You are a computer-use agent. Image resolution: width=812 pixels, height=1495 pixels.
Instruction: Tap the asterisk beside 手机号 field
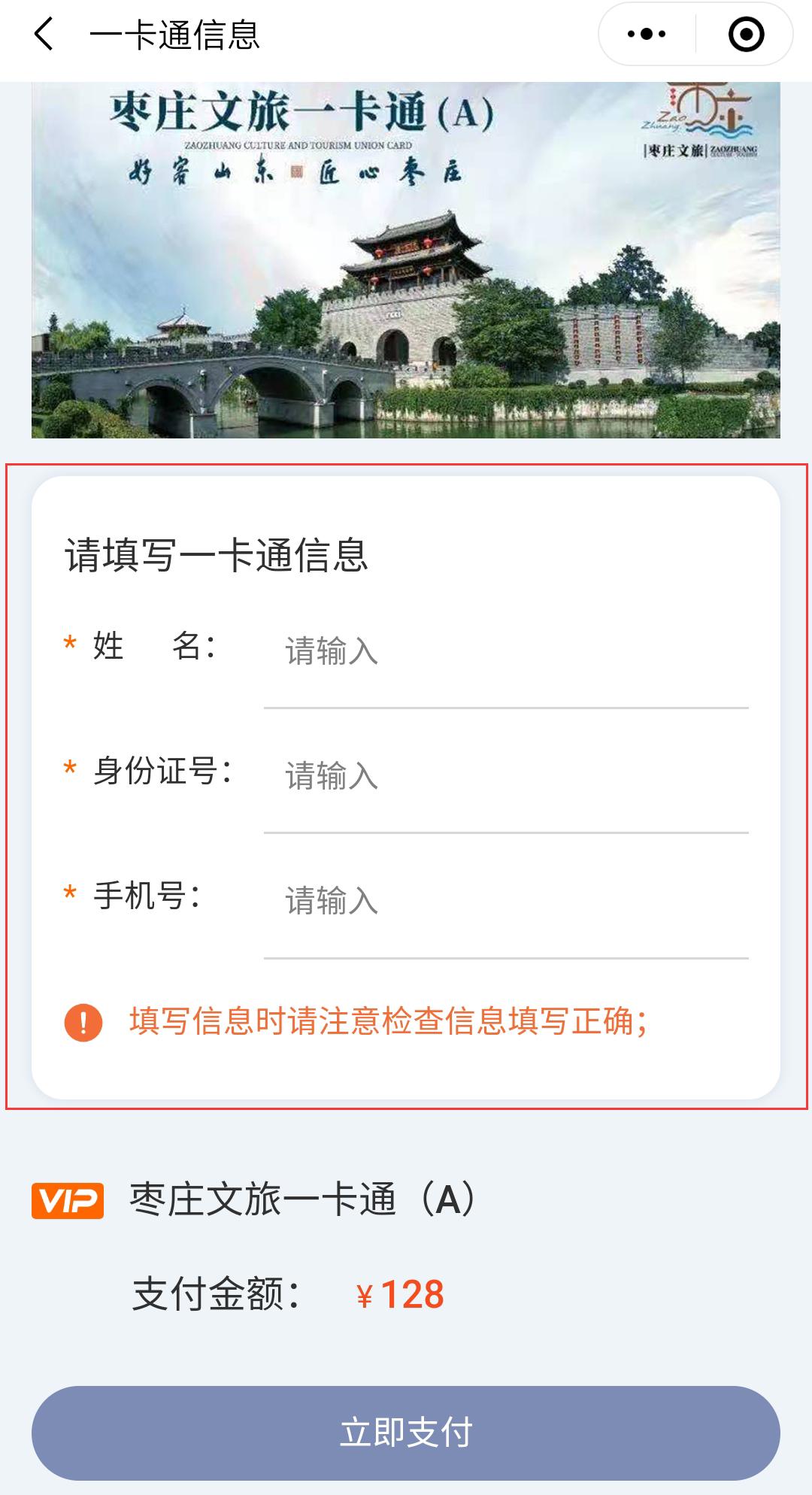coord(70,895)
